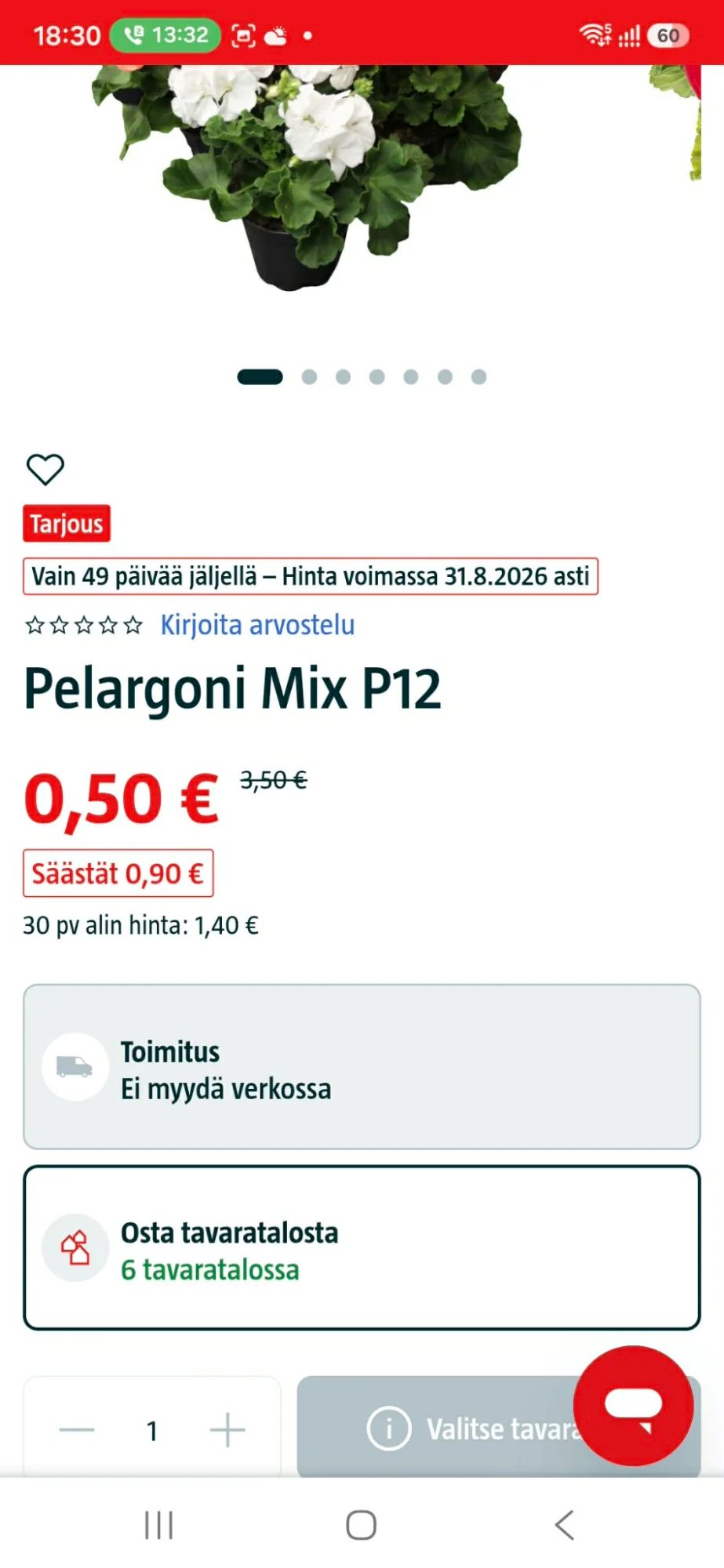Add Pelargoni Mix P12 to favorites
This screenshot has height=1568, width=724.
[x=45, y=470]
